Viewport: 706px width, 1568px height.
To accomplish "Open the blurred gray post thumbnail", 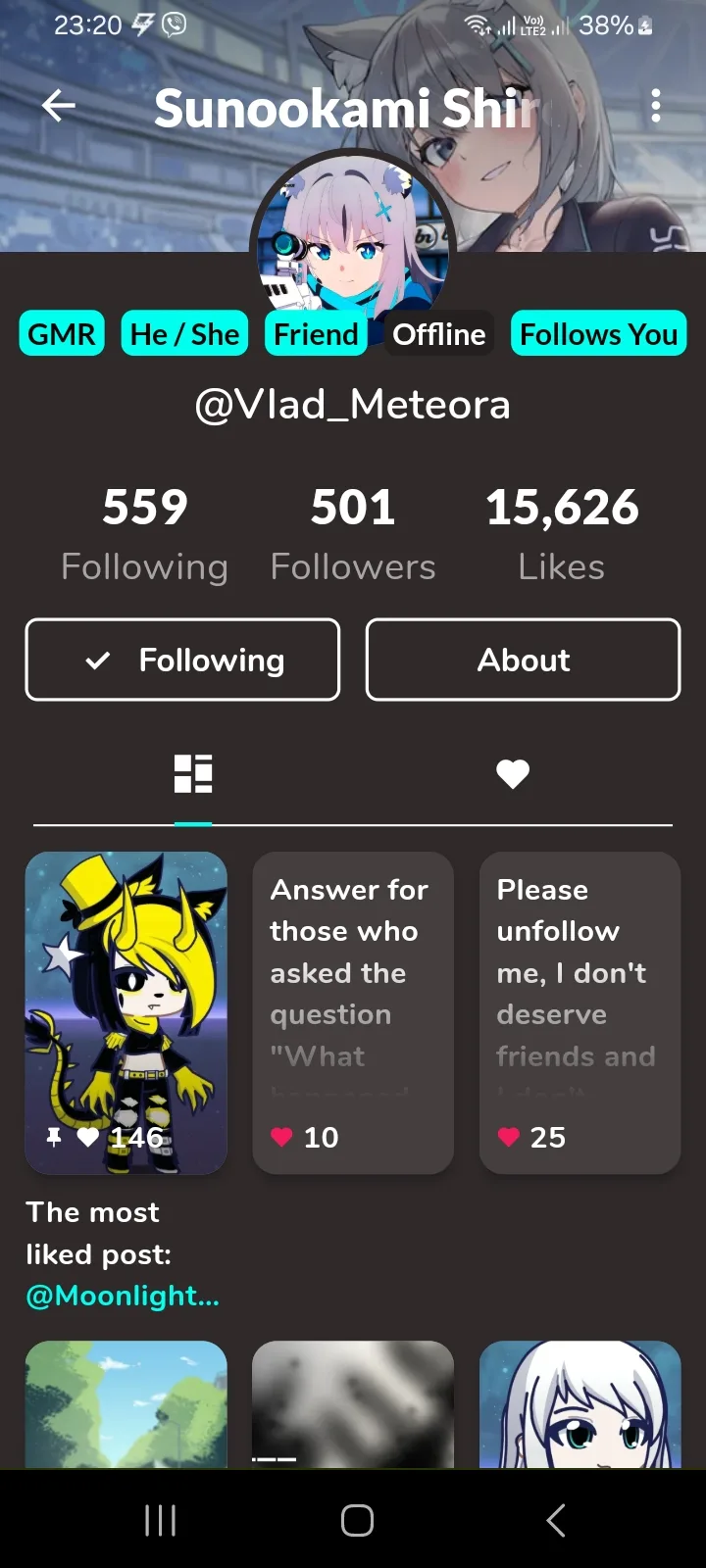I will [x=353, y=1405].
